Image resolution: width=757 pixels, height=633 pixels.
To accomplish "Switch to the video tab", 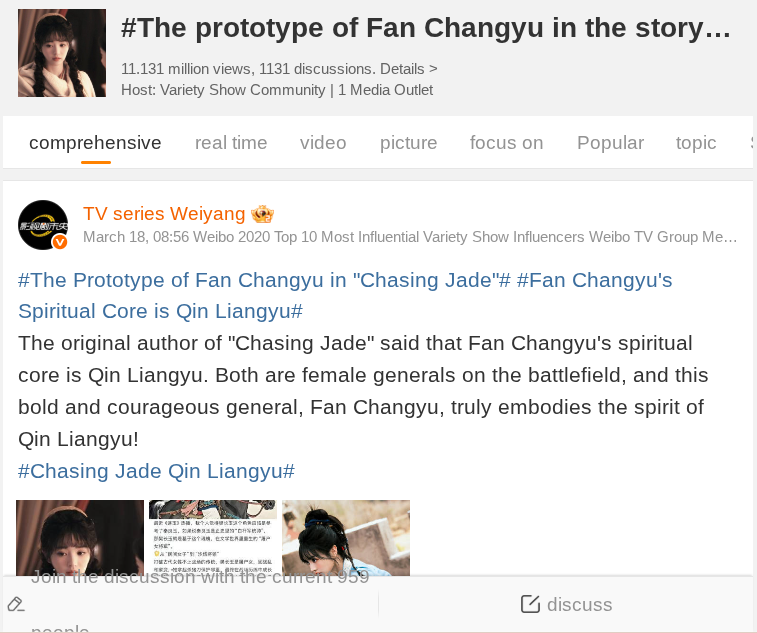I will pyautogui.click(x=323, y=143).
